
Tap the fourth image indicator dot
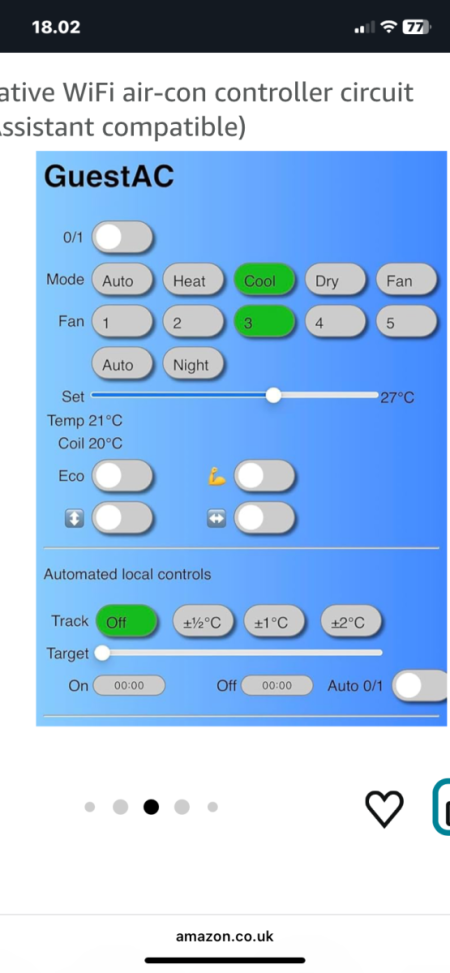(x=181, y=807)
